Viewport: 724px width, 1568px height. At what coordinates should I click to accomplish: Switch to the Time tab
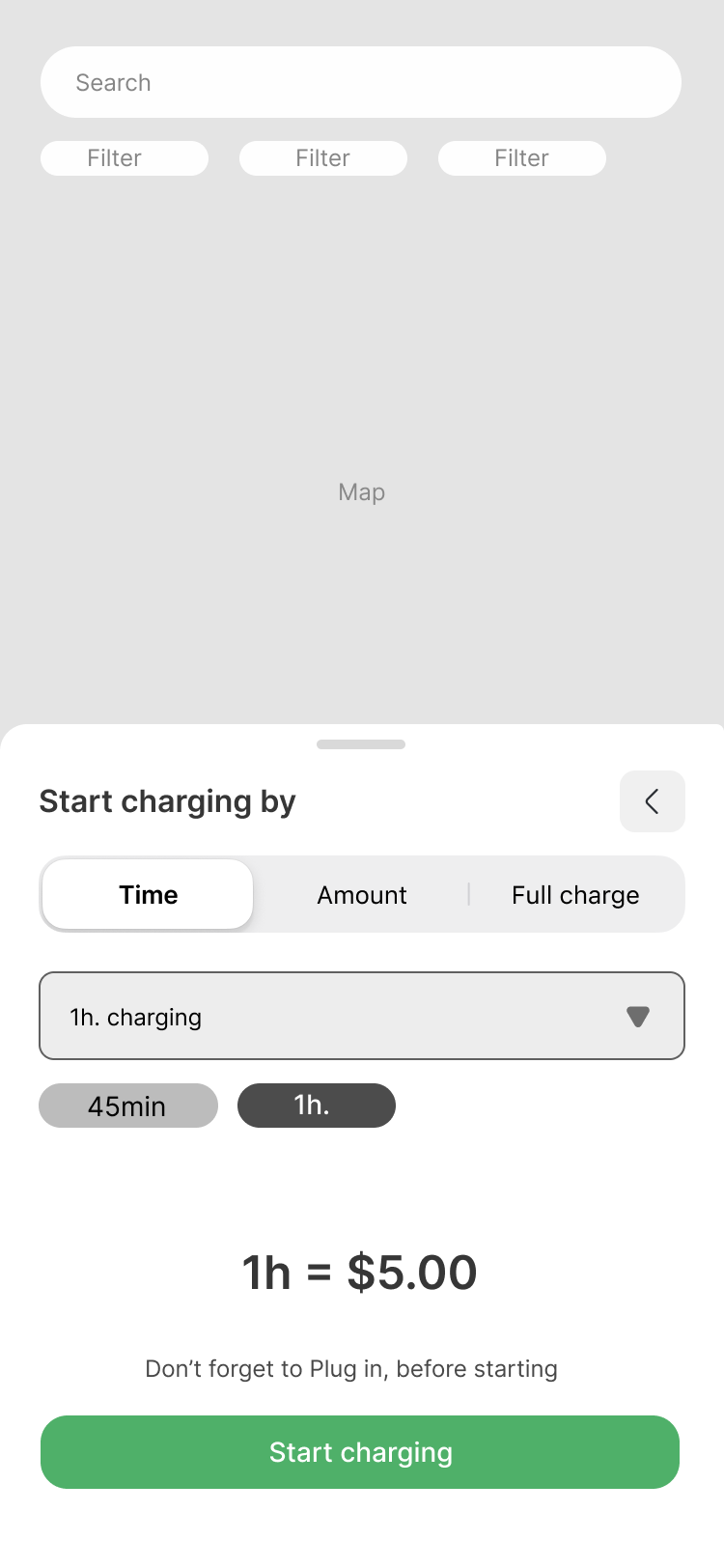[x=148, y=895]
